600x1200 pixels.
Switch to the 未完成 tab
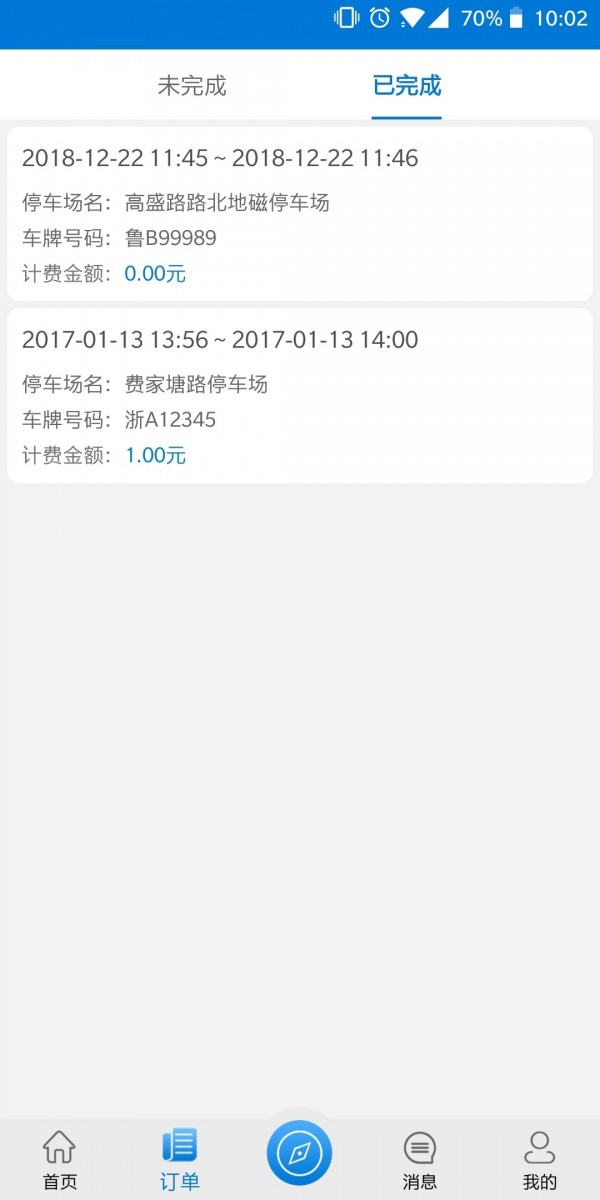pos(192,85)
